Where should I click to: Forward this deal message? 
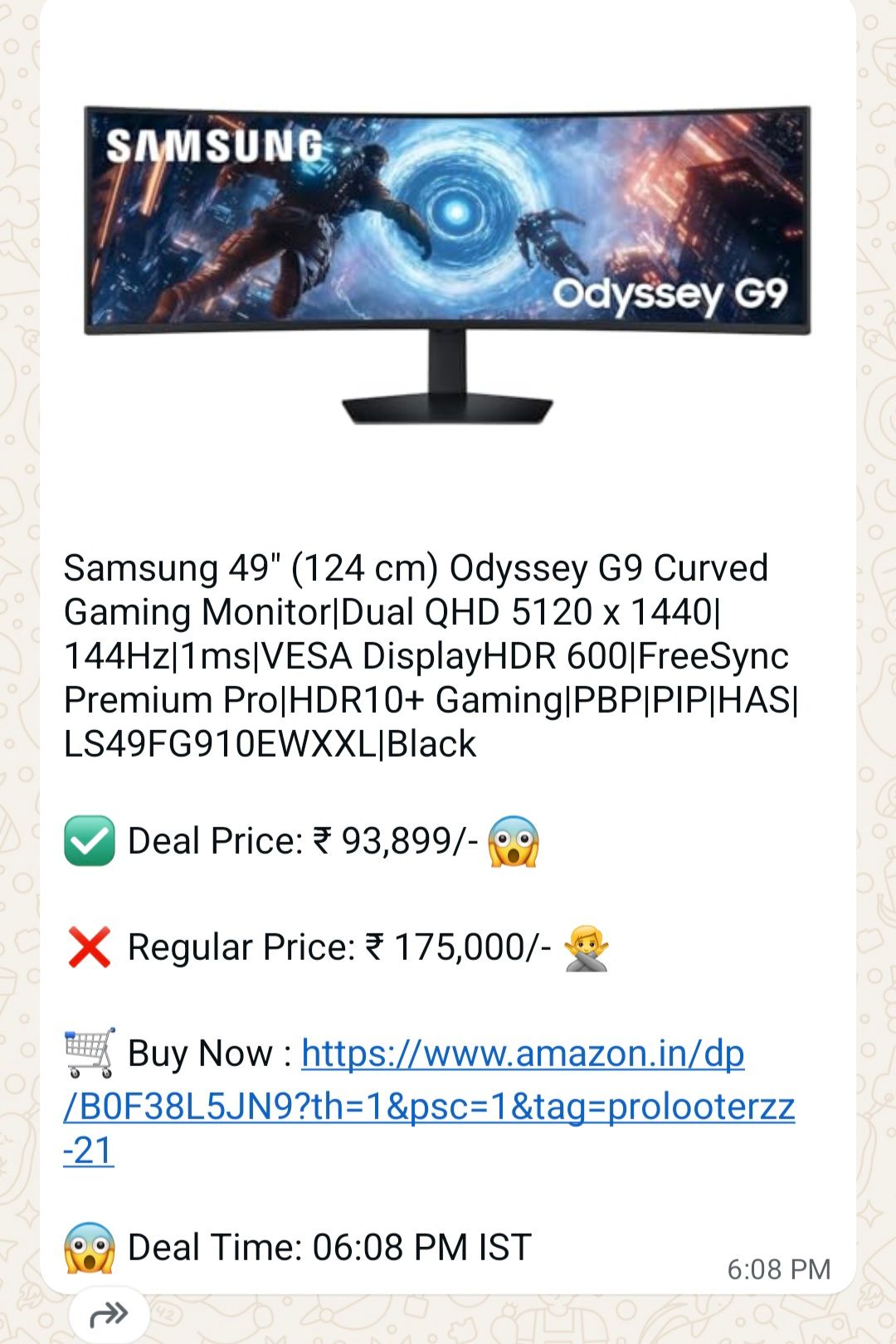[109, 1314]
